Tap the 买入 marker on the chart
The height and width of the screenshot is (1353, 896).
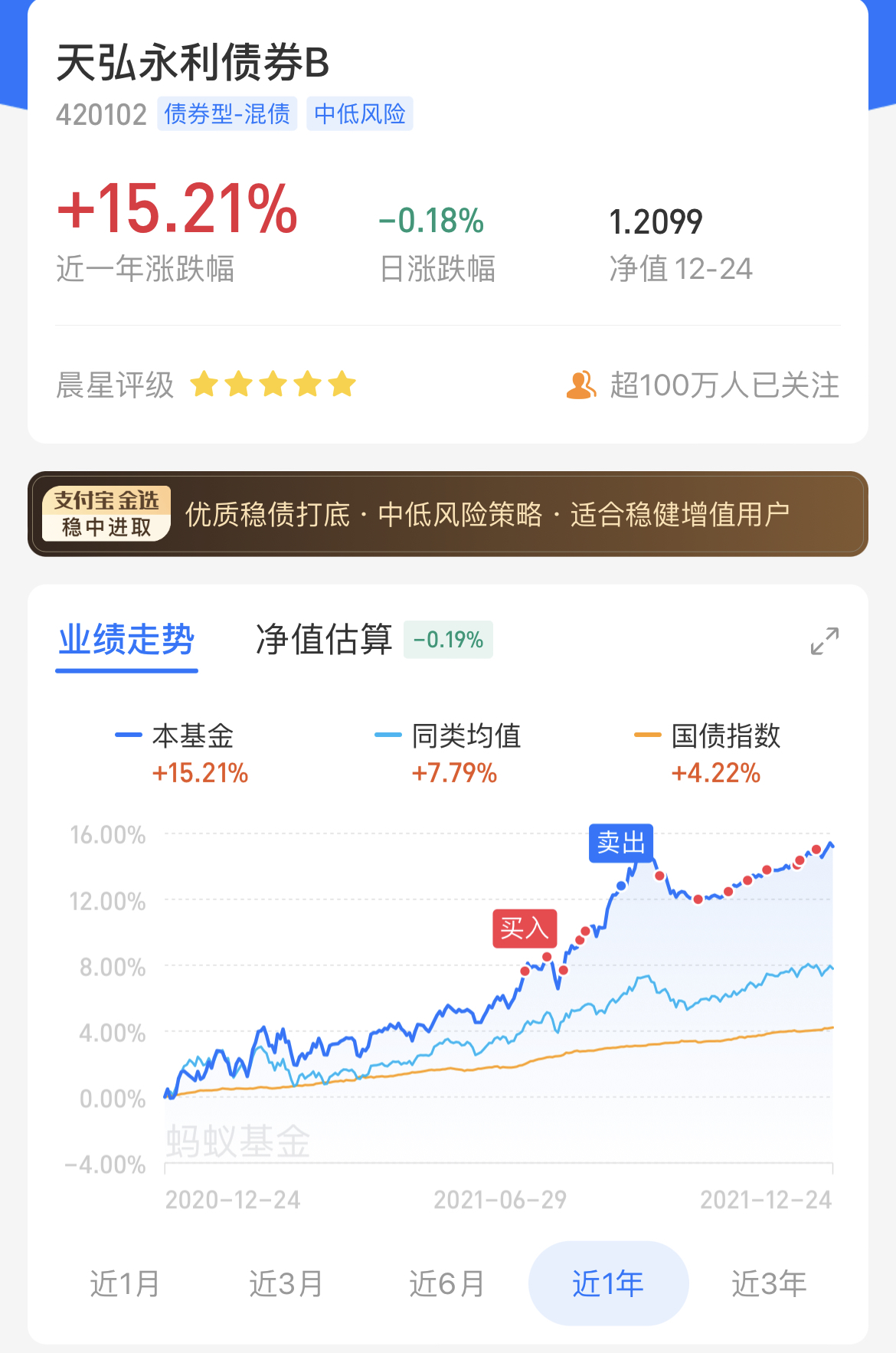(x=525, y=929)
